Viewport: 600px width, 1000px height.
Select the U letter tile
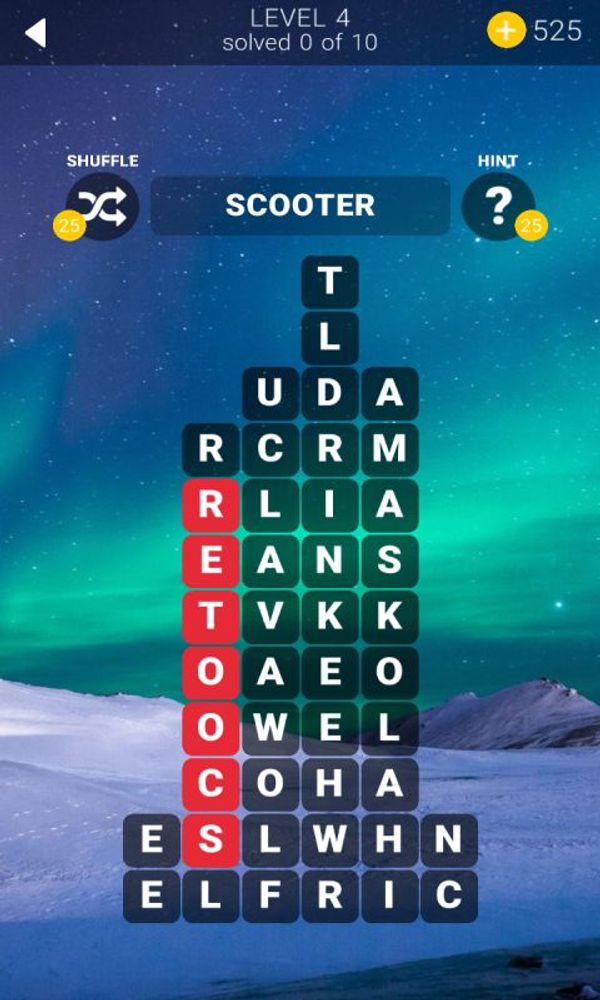point(270,394)
